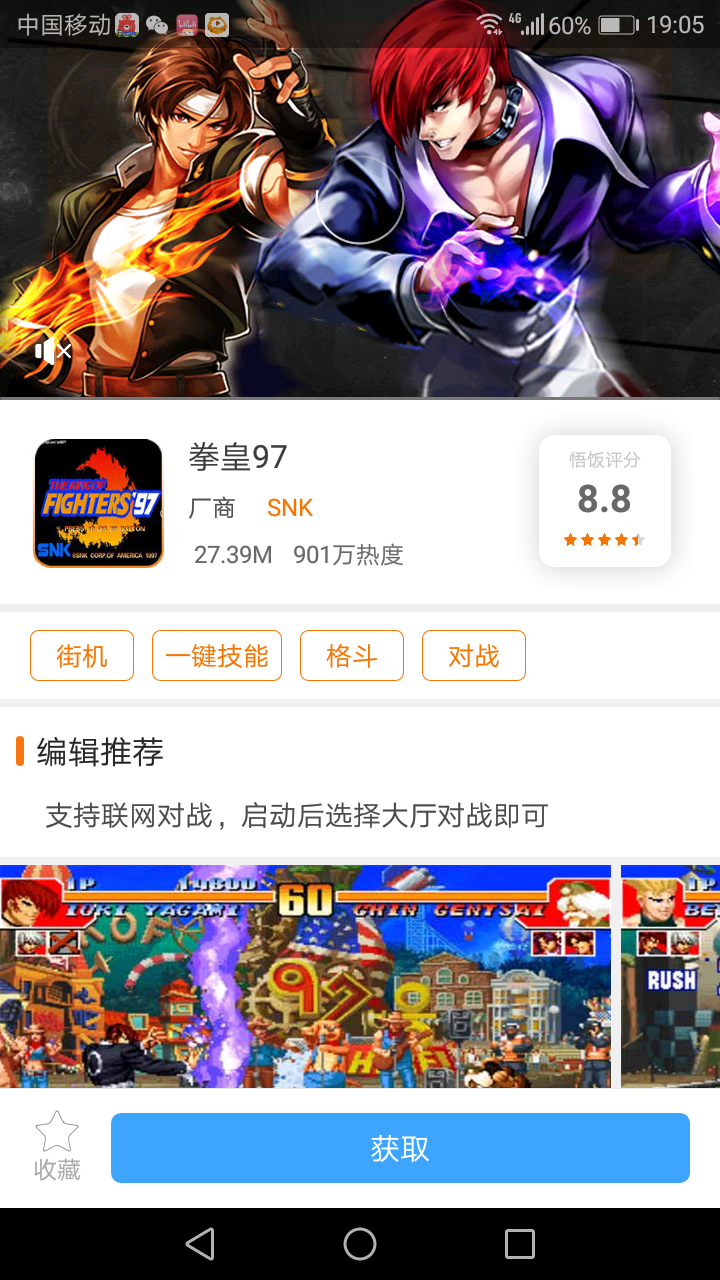The height and width of the screenshot is (1280, 720).
Task: Tap the blue 获取 button
Action: [x=400, y=1148]
